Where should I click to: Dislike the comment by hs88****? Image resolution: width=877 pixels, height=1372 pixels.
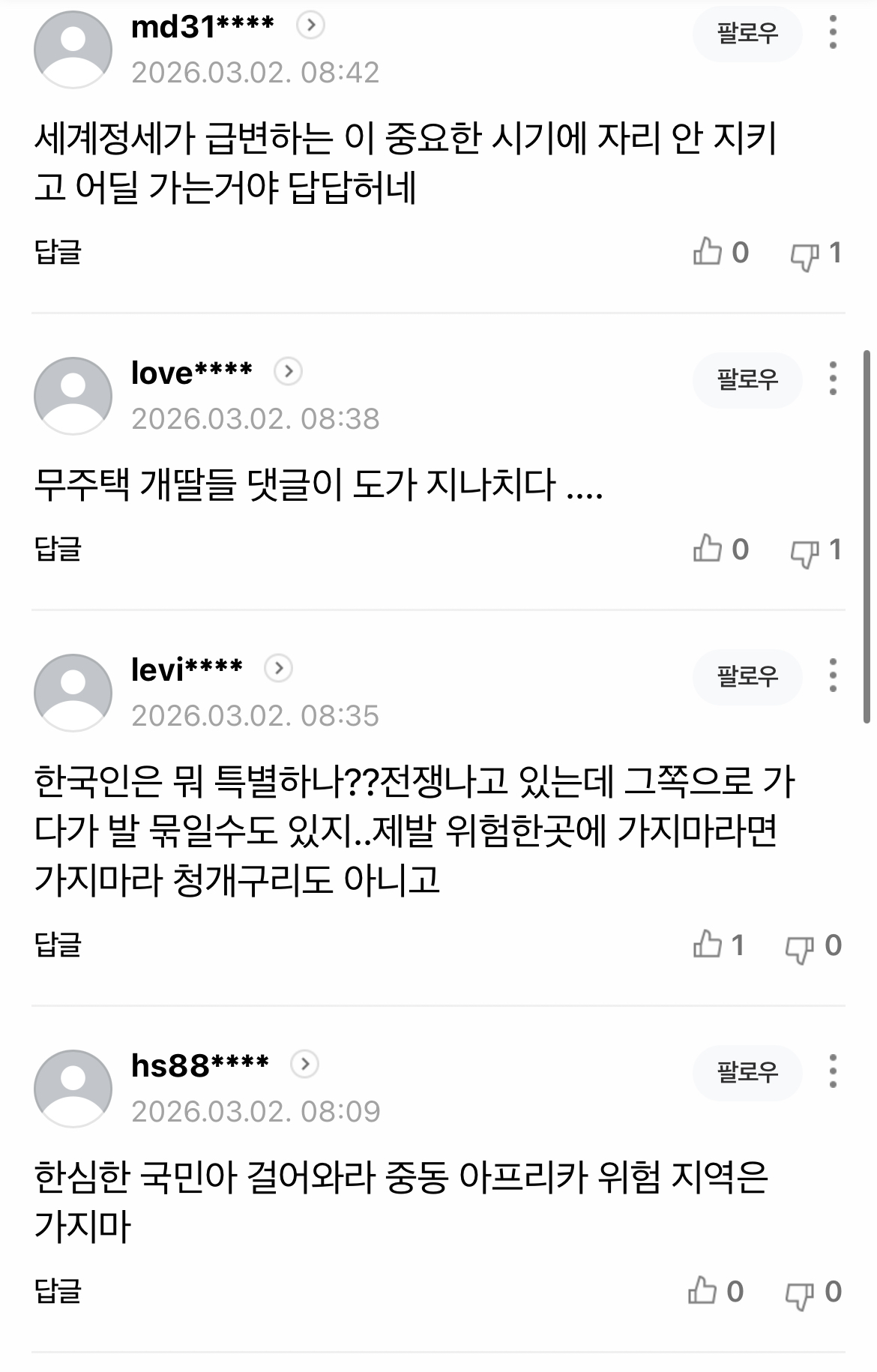pos(800,1293)
